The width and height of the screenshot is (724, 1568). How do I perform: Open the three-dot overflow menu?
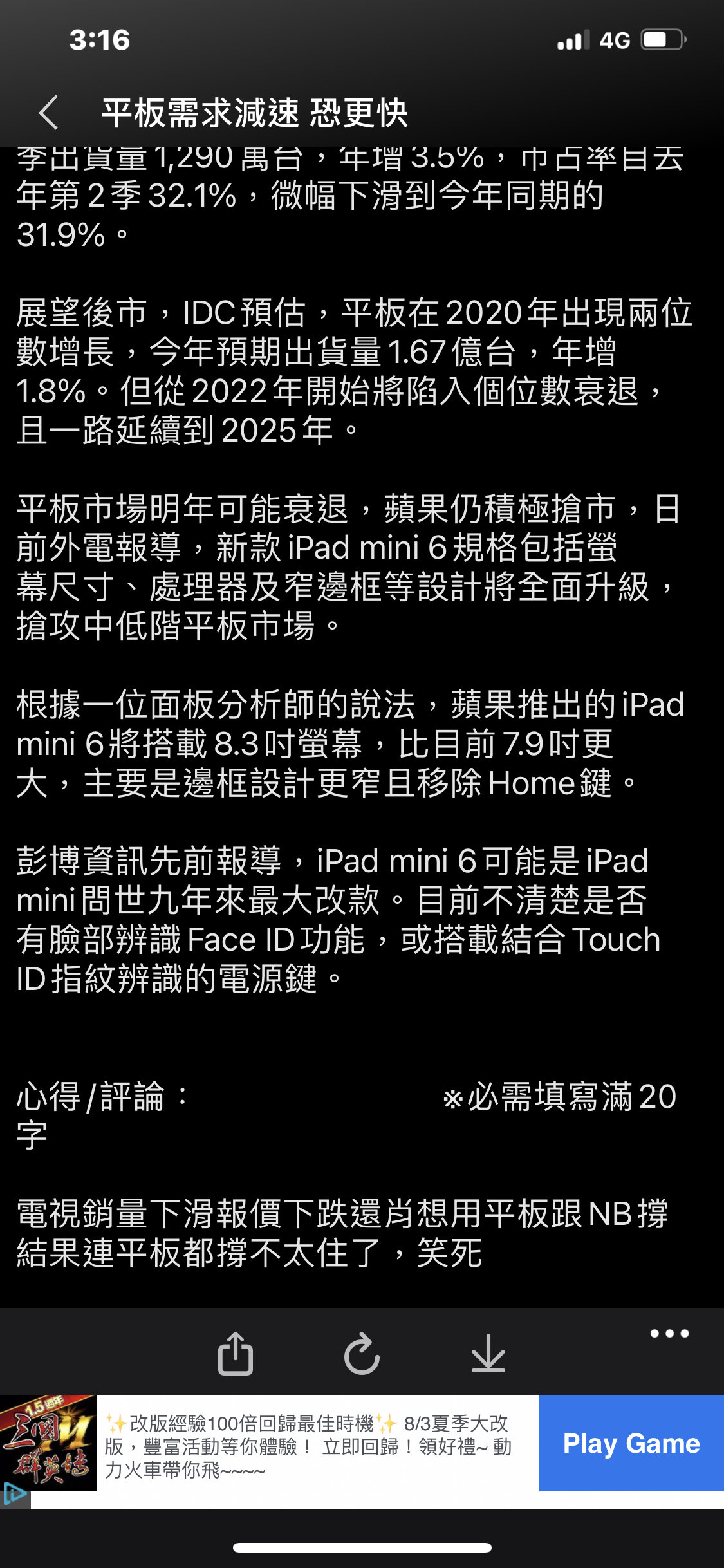[669, 1334]
